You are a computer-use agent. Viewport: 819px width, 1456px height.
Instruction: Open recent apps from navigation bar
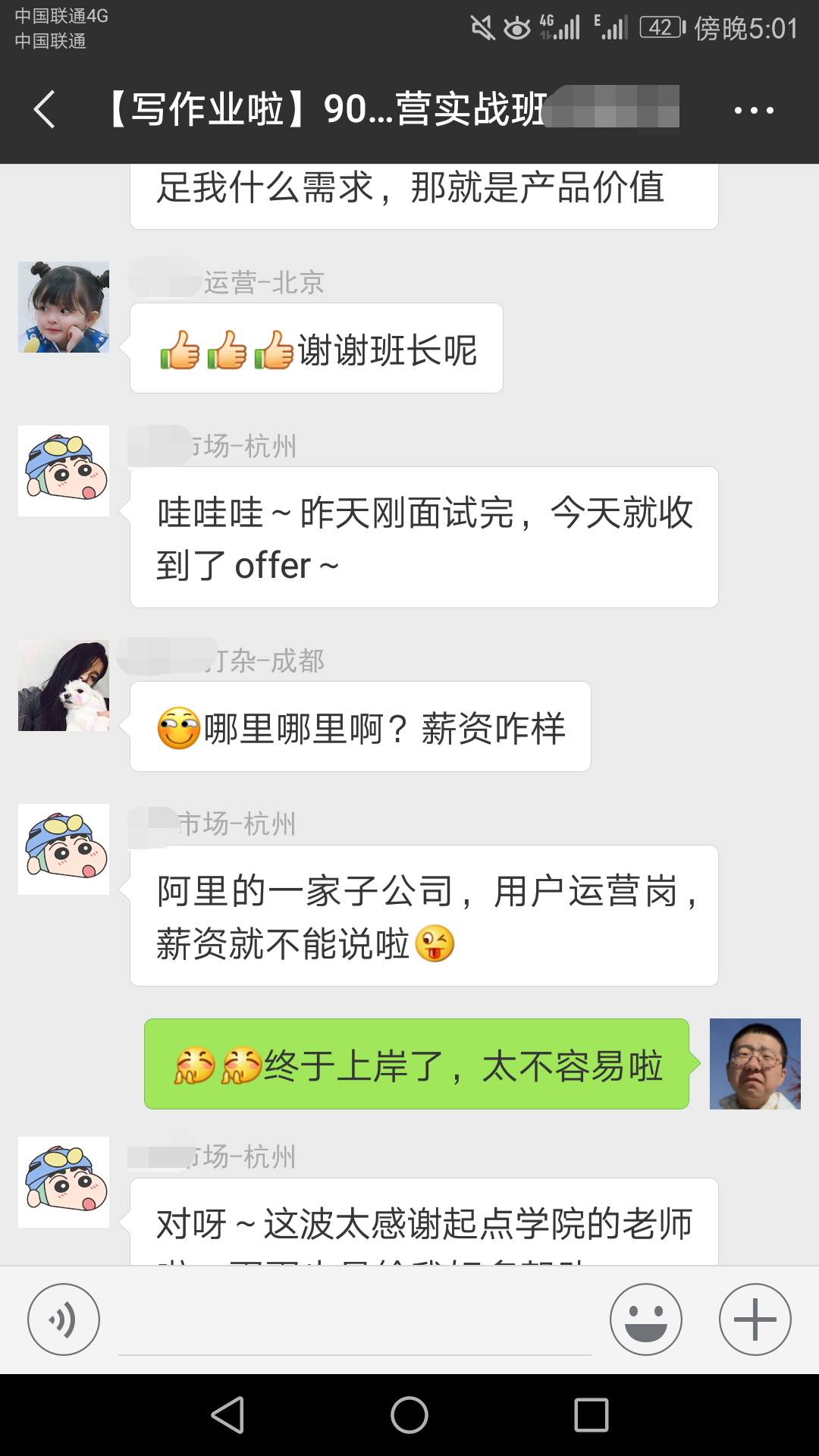coord(591,1415)
